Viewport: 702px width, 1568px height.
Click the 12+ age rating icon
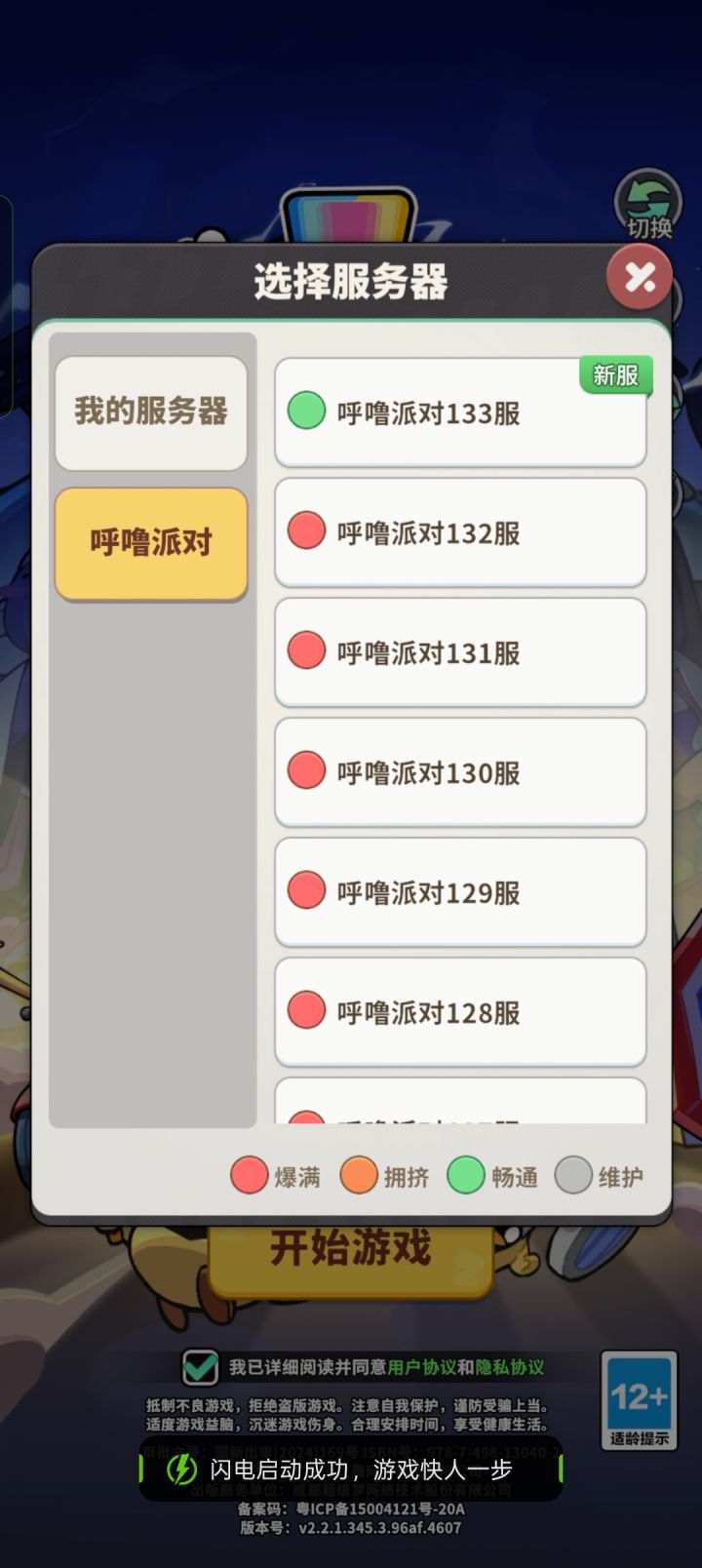point(639,1401)
